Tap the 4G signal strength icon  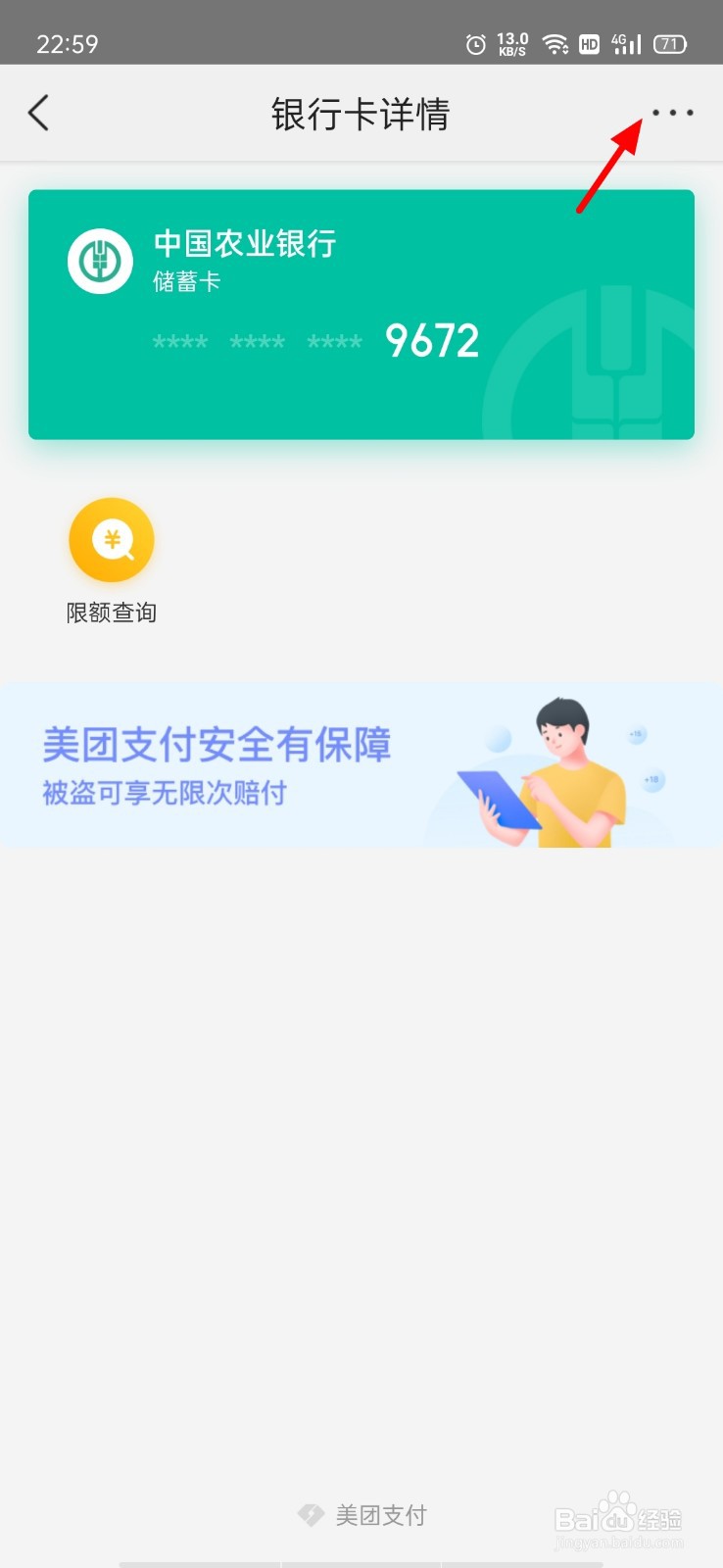pyautogui.click(x=626, y=43)
